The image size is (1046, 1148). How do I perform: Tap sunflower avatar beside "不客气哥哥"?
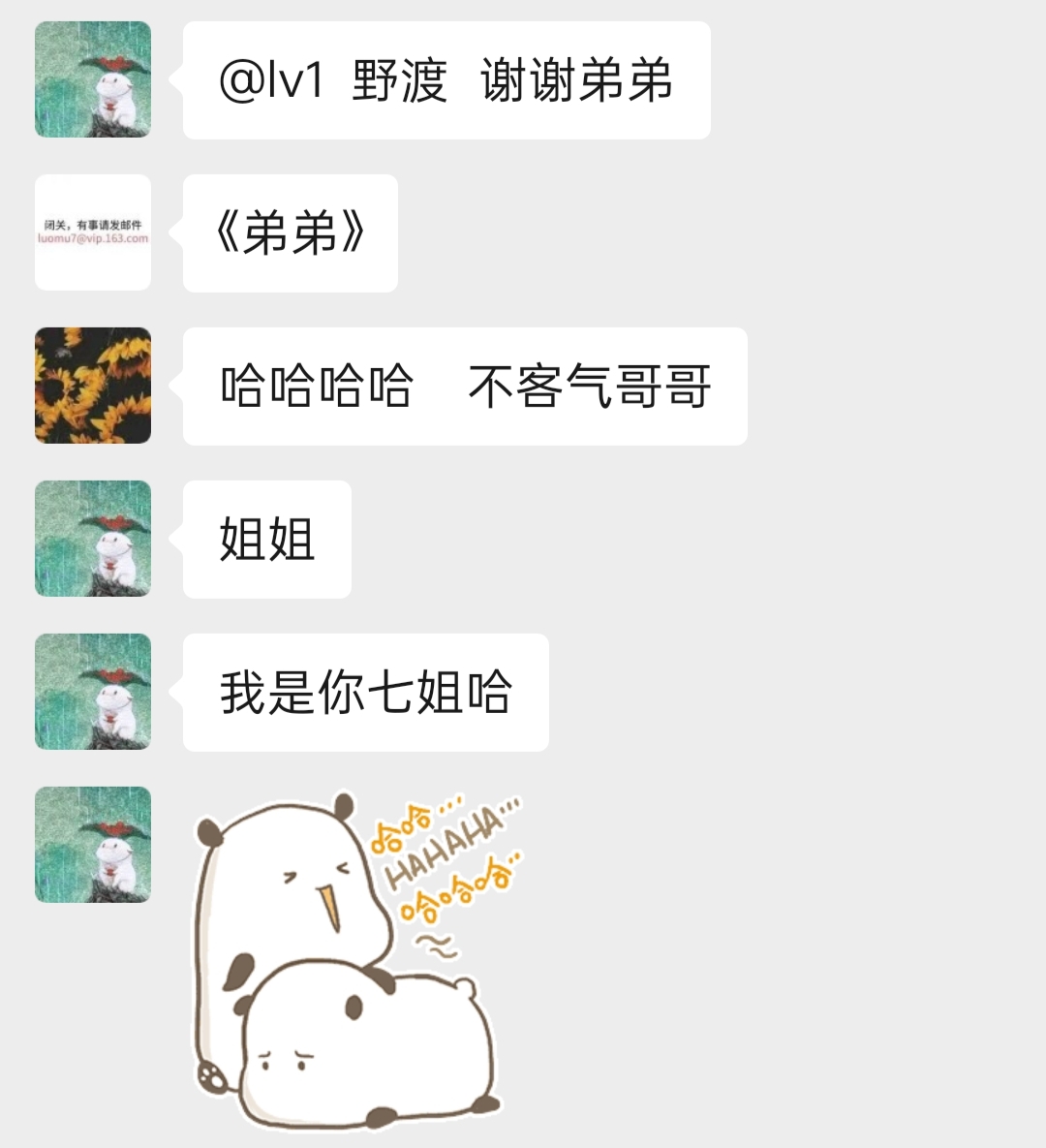[x=93, y=386]
